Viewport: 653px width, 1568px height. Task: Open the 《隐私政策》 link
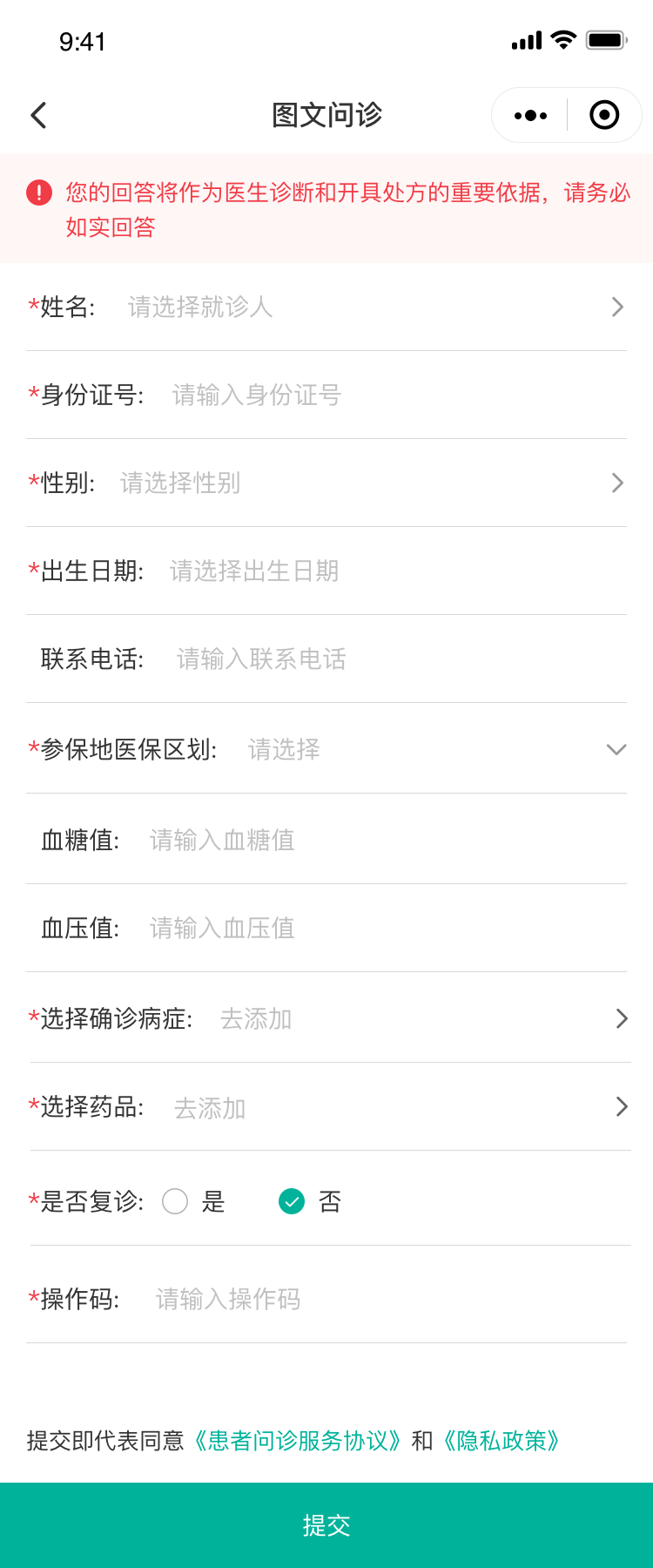tap(500, 1441)
